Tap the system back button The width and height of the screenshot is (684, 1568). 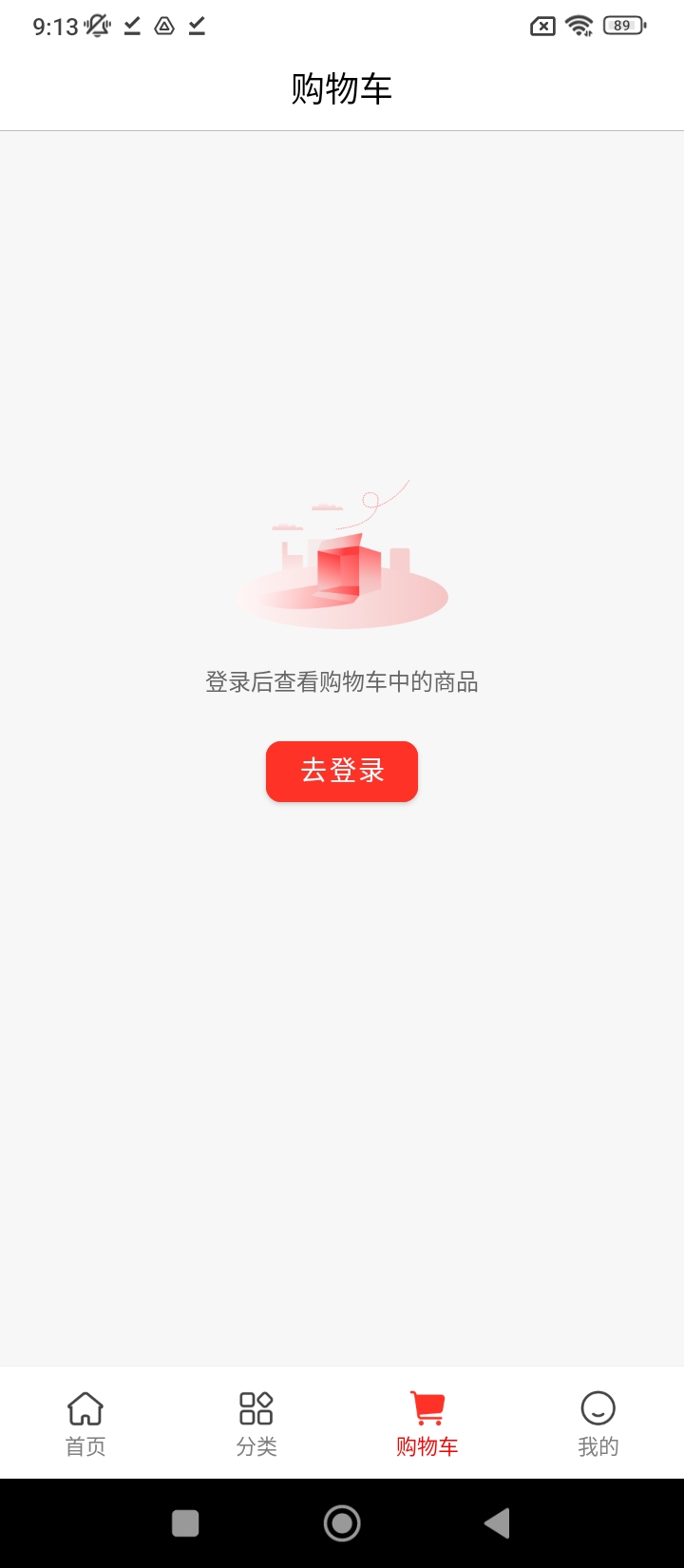click(x=497, y=1523)
